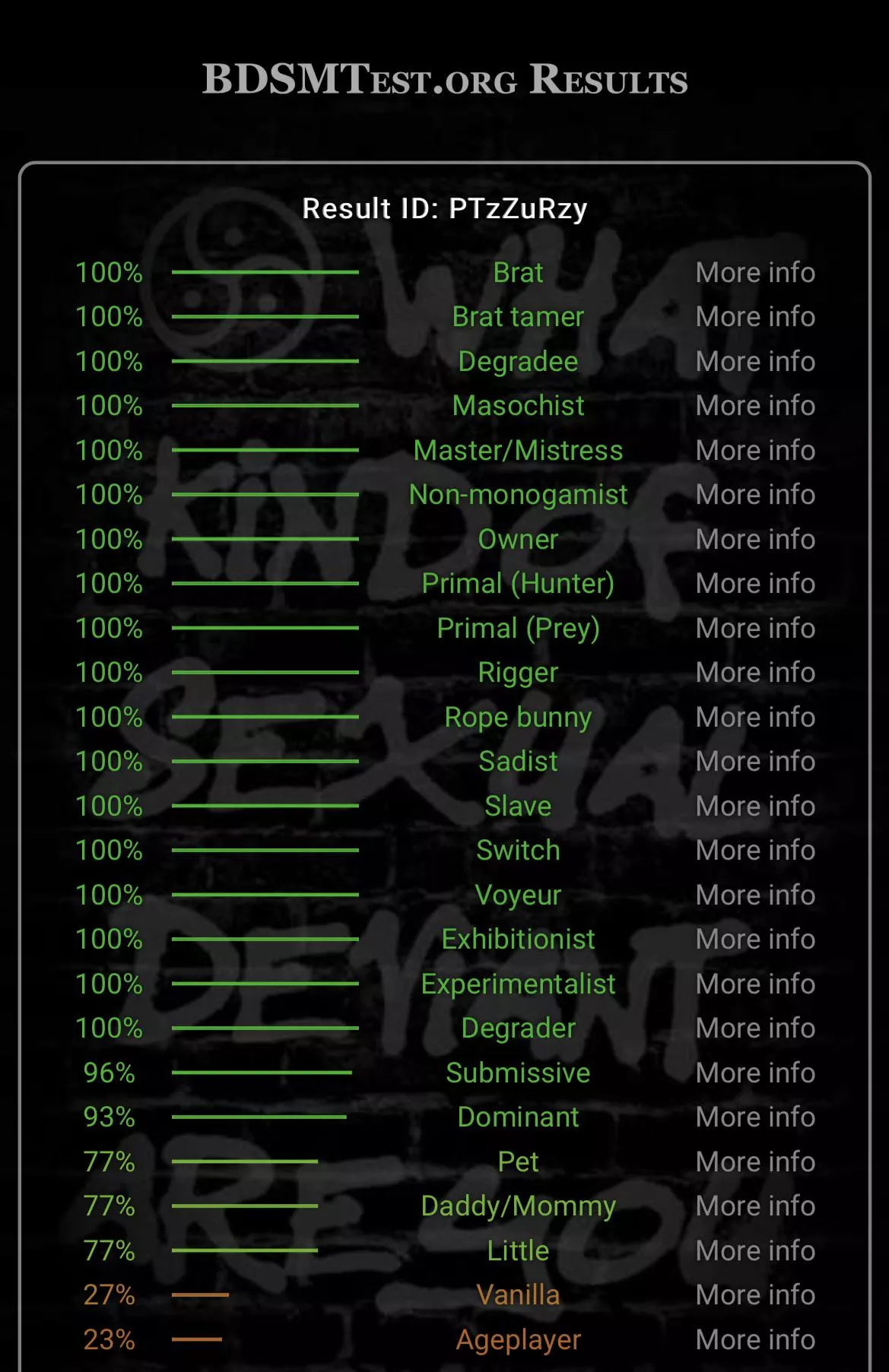The image size is (889, 1372).
Task: Open More info for Primal (Hunter)
Action: (754, 584)
